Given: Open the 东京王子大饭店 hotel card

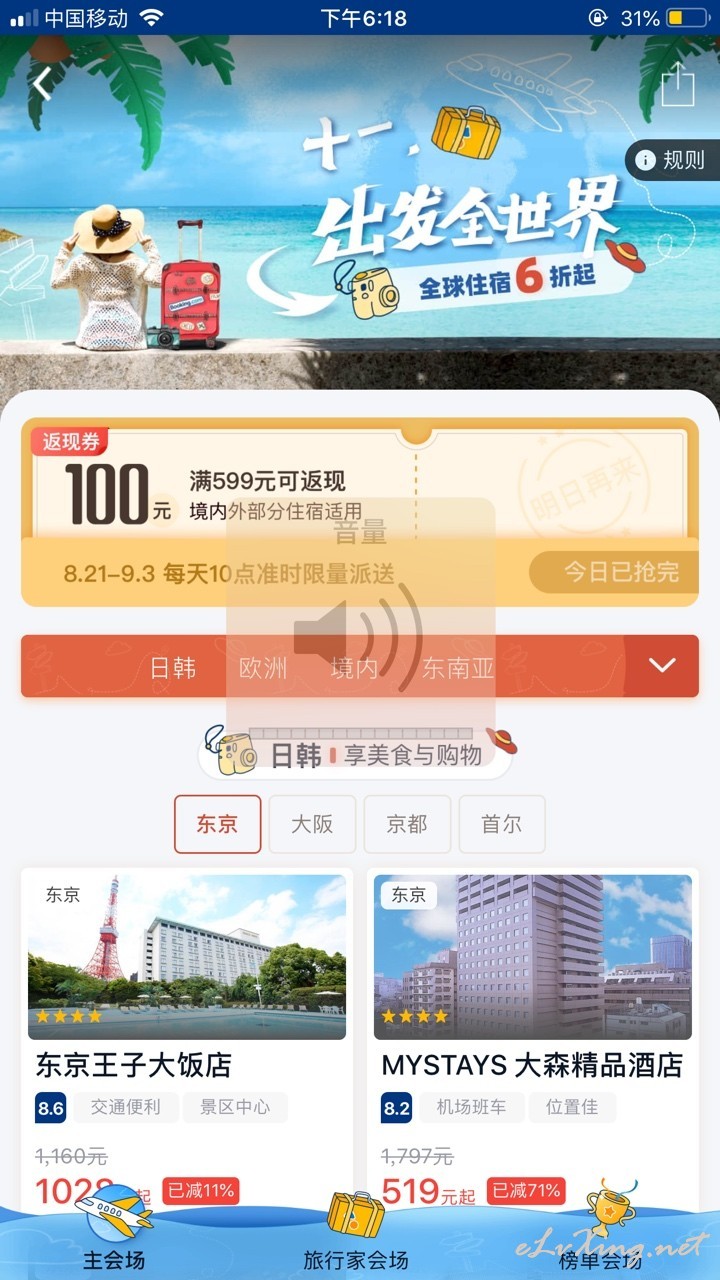Looking at the screenshot, I should 187,1040.
